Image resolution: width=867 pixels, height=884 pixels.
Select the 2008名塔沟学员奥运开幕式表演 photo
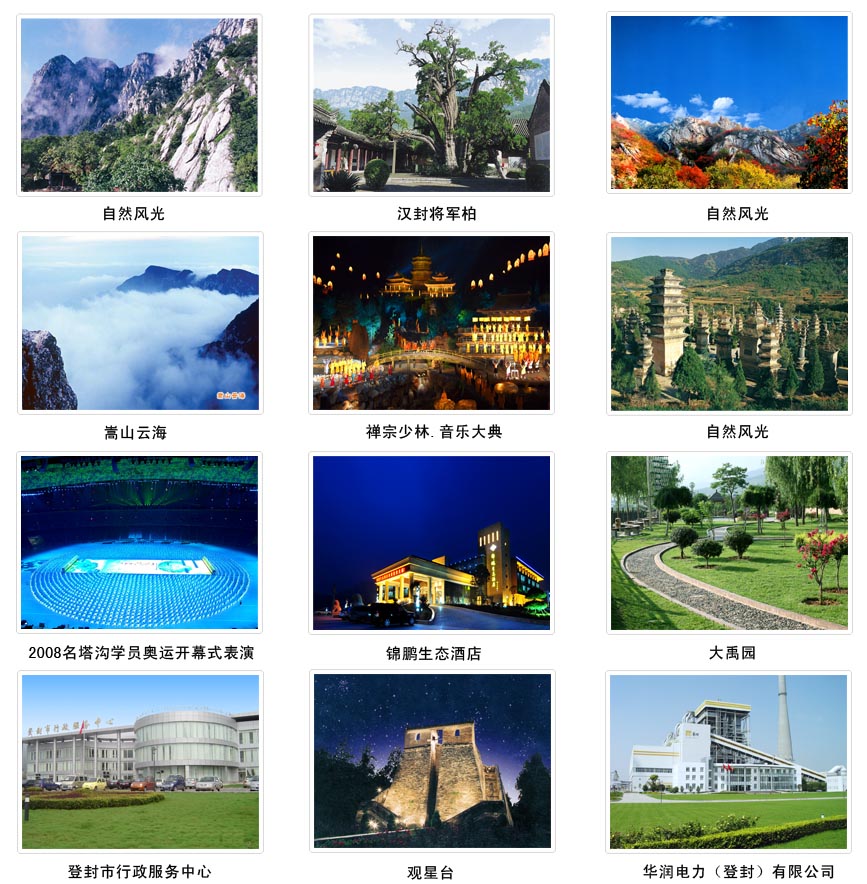[x=140, y=542]
